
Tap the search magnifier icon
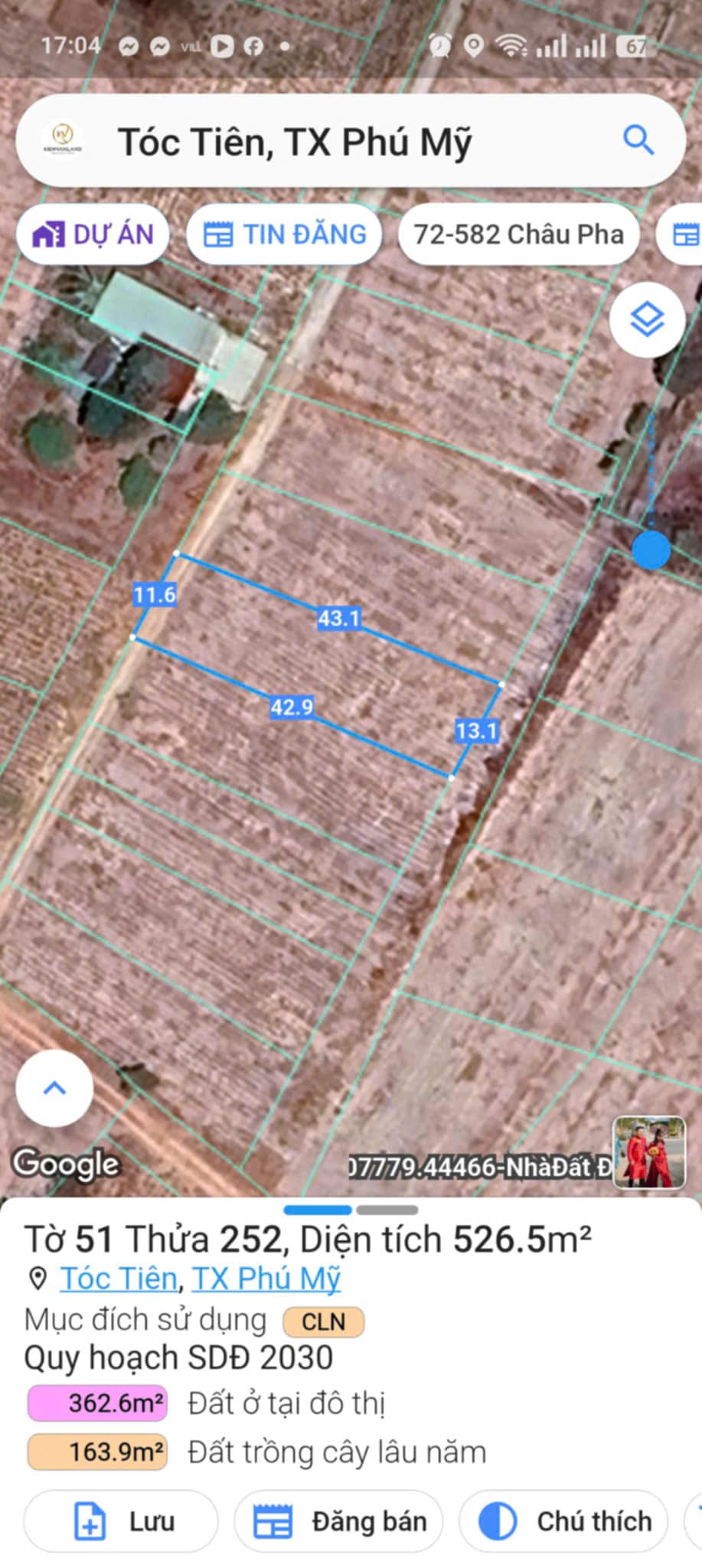point(638,141)
